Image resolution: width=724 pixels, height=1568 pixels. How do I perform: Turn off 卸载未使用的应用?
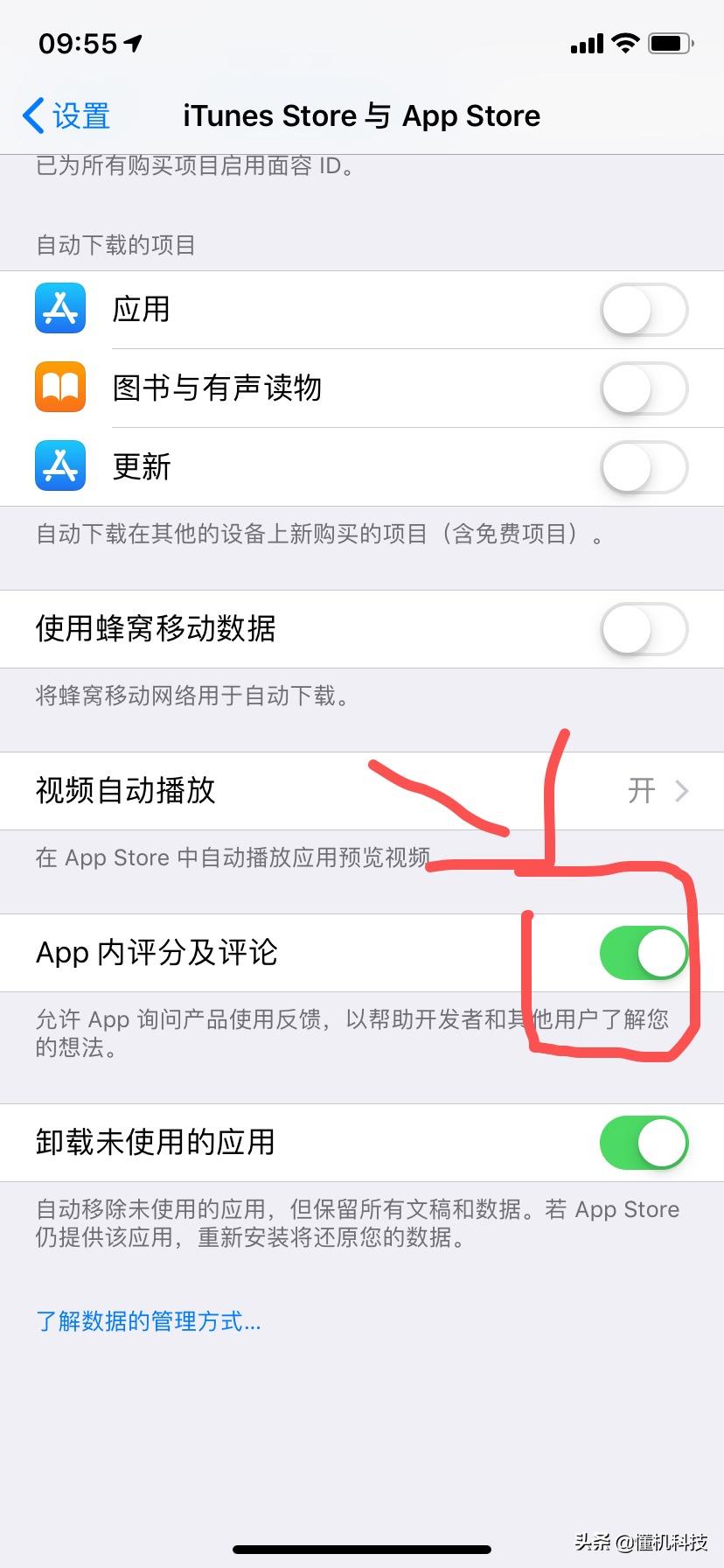644,1143
